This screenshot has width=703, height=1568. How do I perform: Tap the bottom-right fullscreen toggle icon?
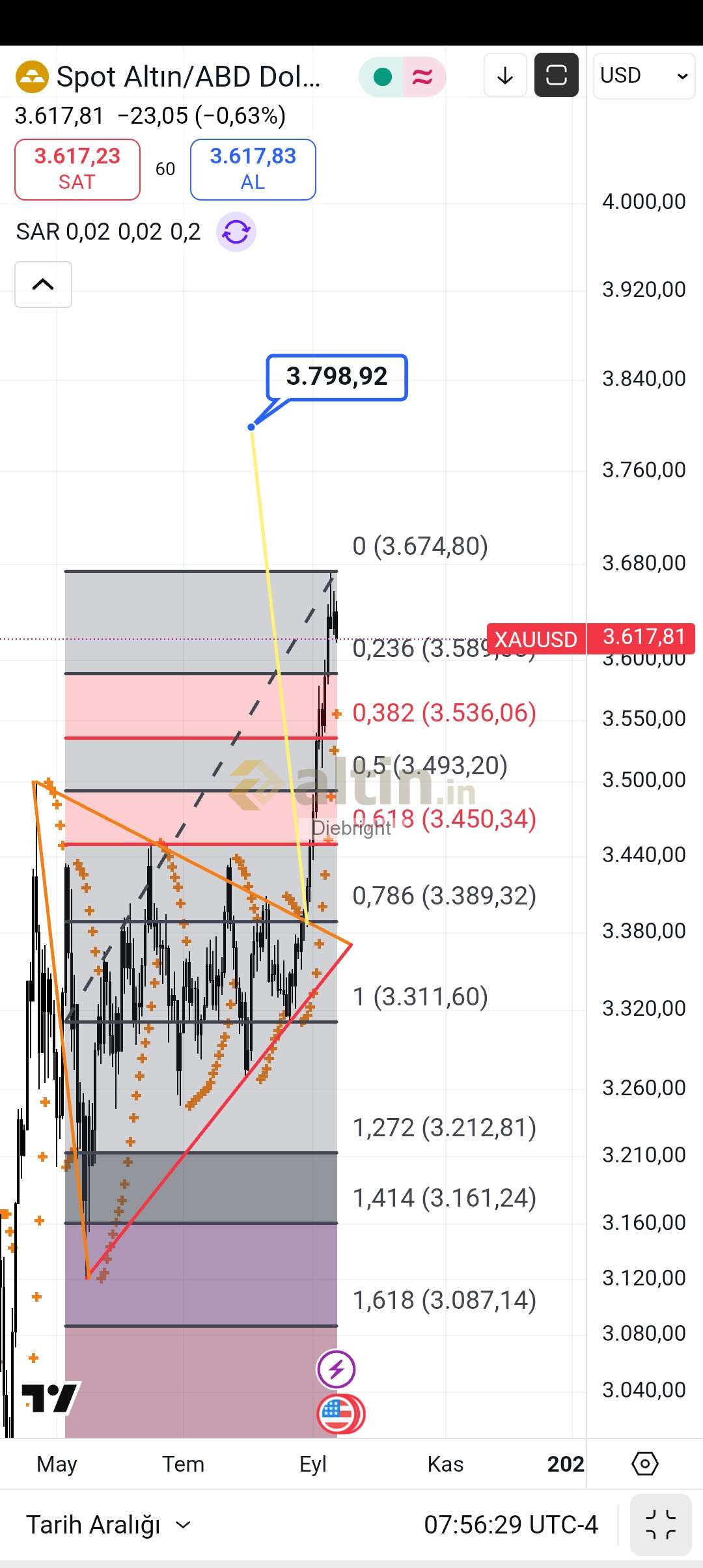(x=661, y=1525)
